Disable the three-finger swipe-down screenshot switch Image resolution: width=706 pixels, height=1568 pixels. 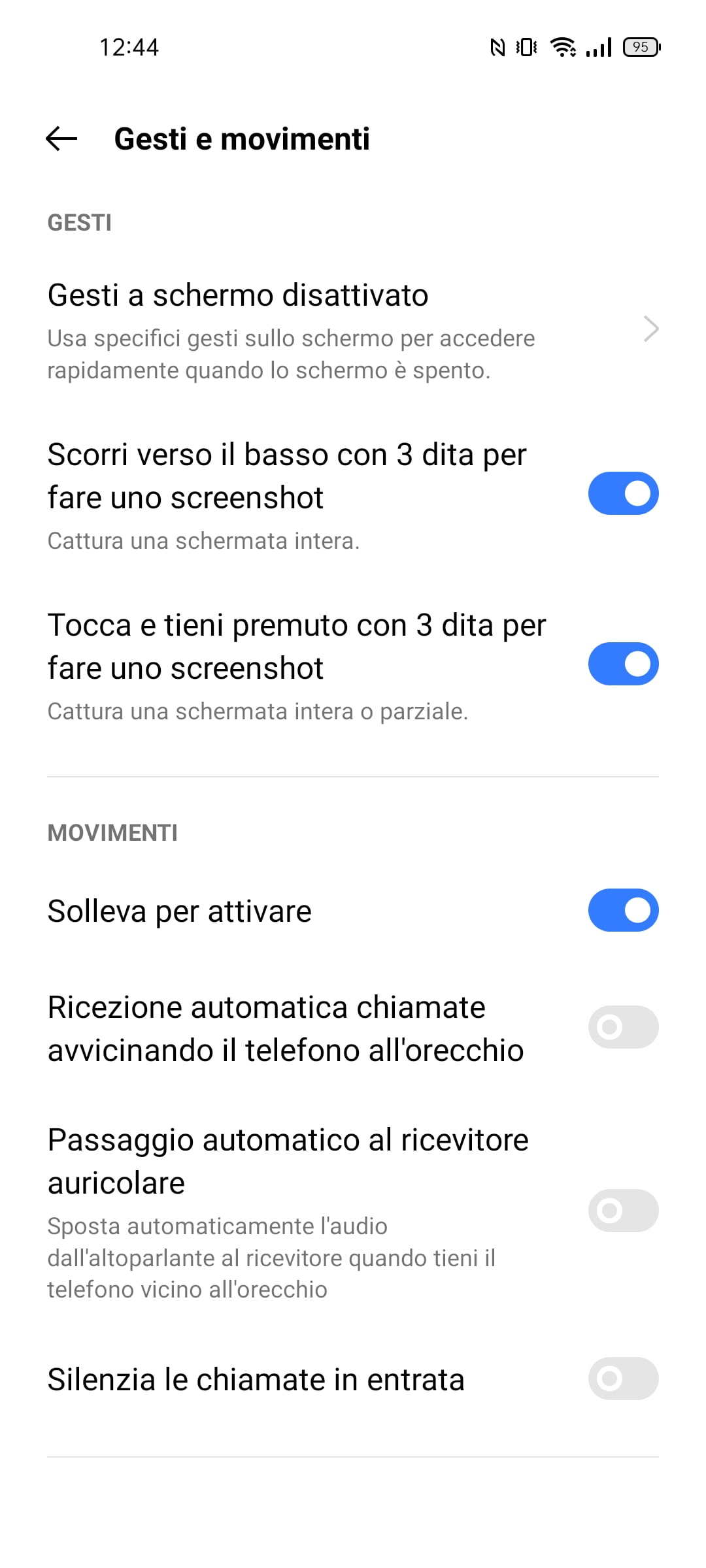(623, 493)
